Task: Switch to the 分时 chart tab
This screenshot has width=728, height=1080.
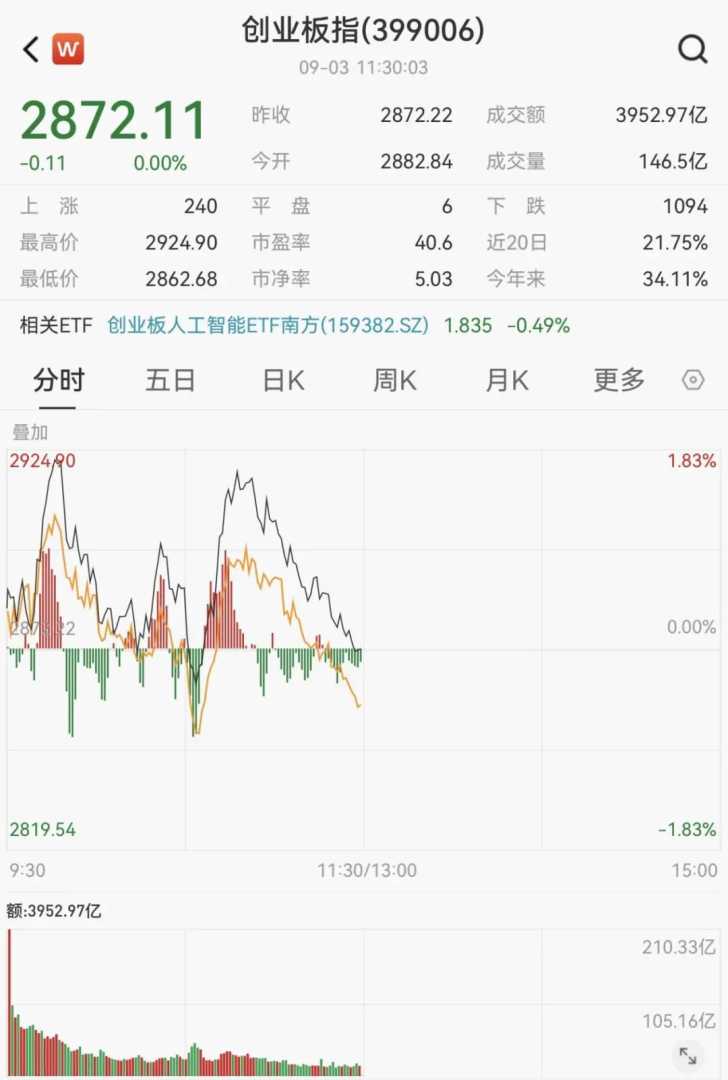Action: [59, 380]
